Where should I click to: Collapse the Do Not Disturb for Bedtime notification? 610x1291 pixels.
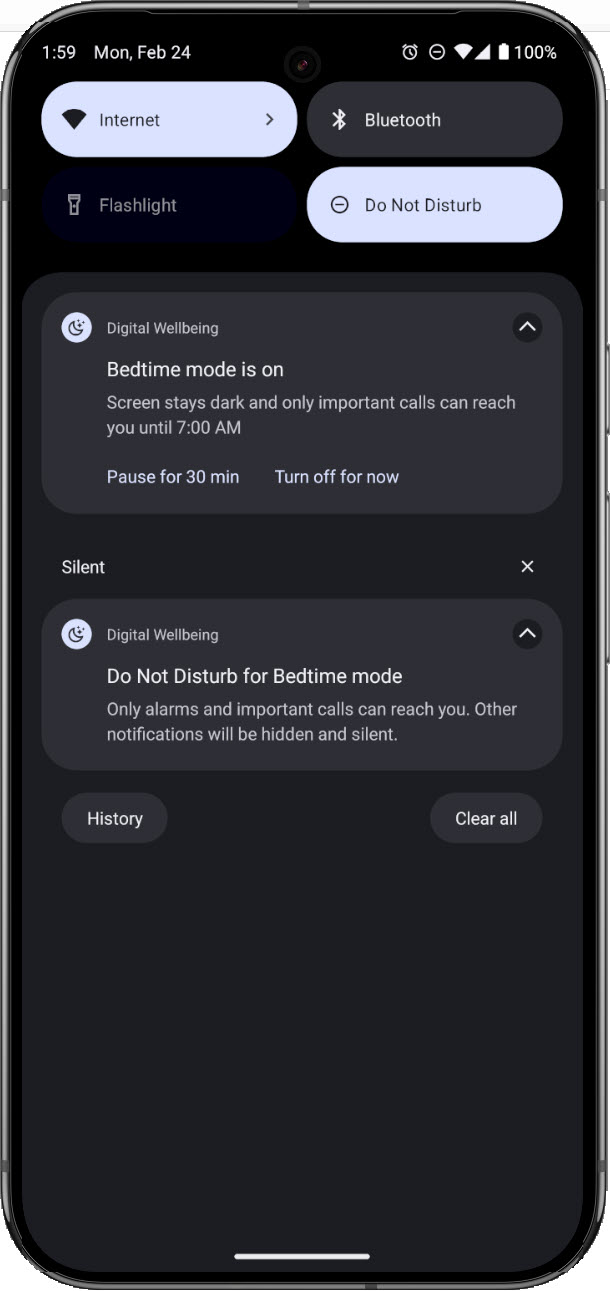click(x=527, y=634)
